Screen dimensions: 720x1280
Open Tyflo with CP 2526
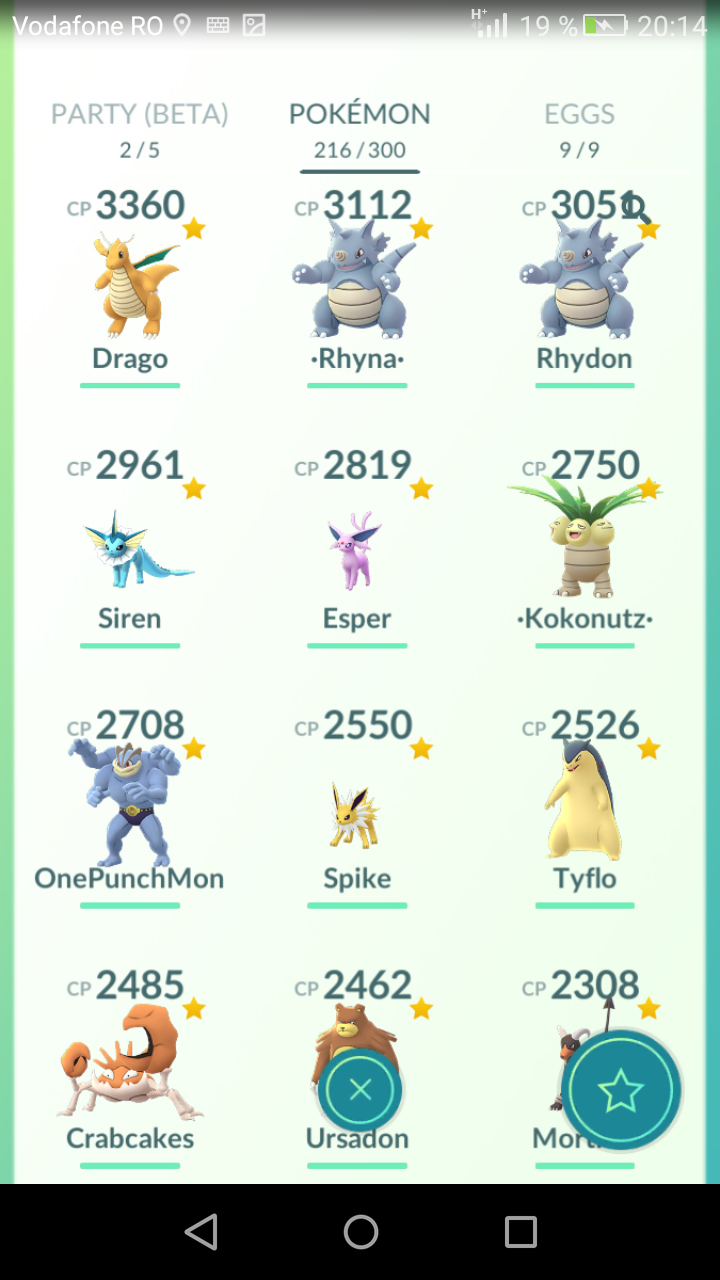click(x=584, y=806)
